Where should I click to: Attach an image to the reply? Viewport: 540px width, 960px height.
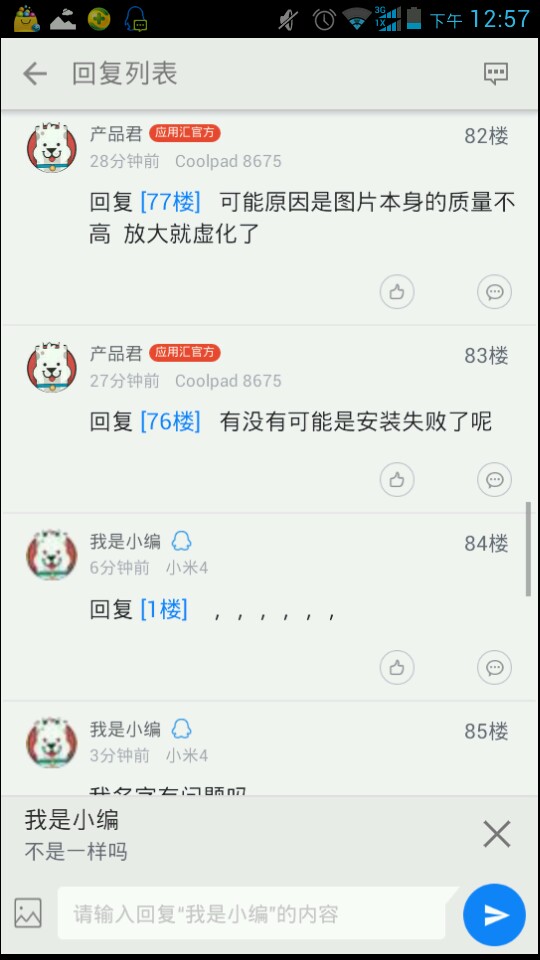[28, 913]
